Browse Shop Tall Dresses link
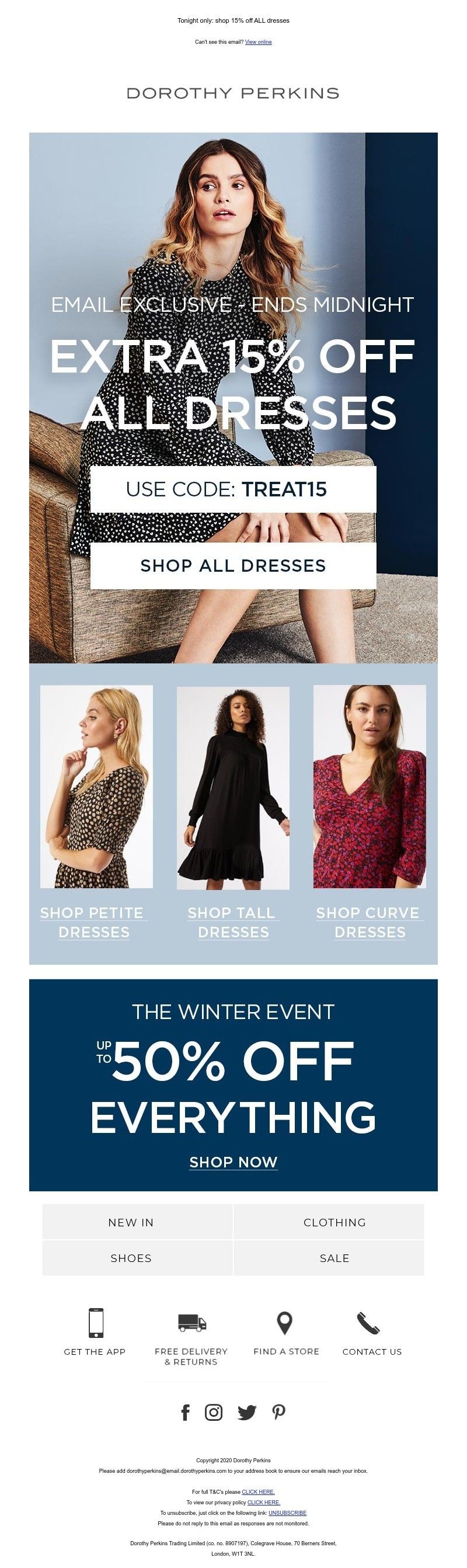 tap(233, 922)
